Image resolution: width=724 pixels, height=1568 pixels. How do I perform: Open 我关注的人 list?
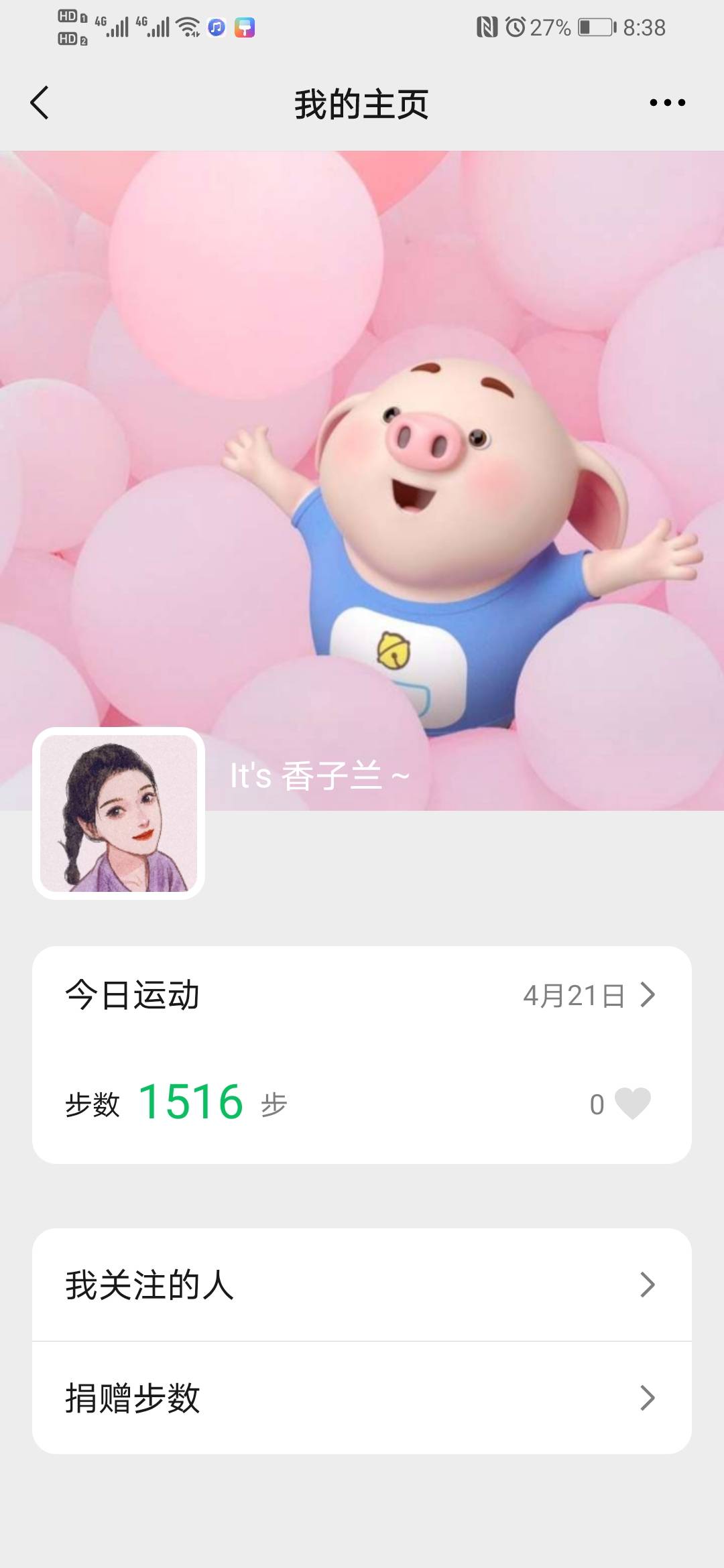[362, 1285]
